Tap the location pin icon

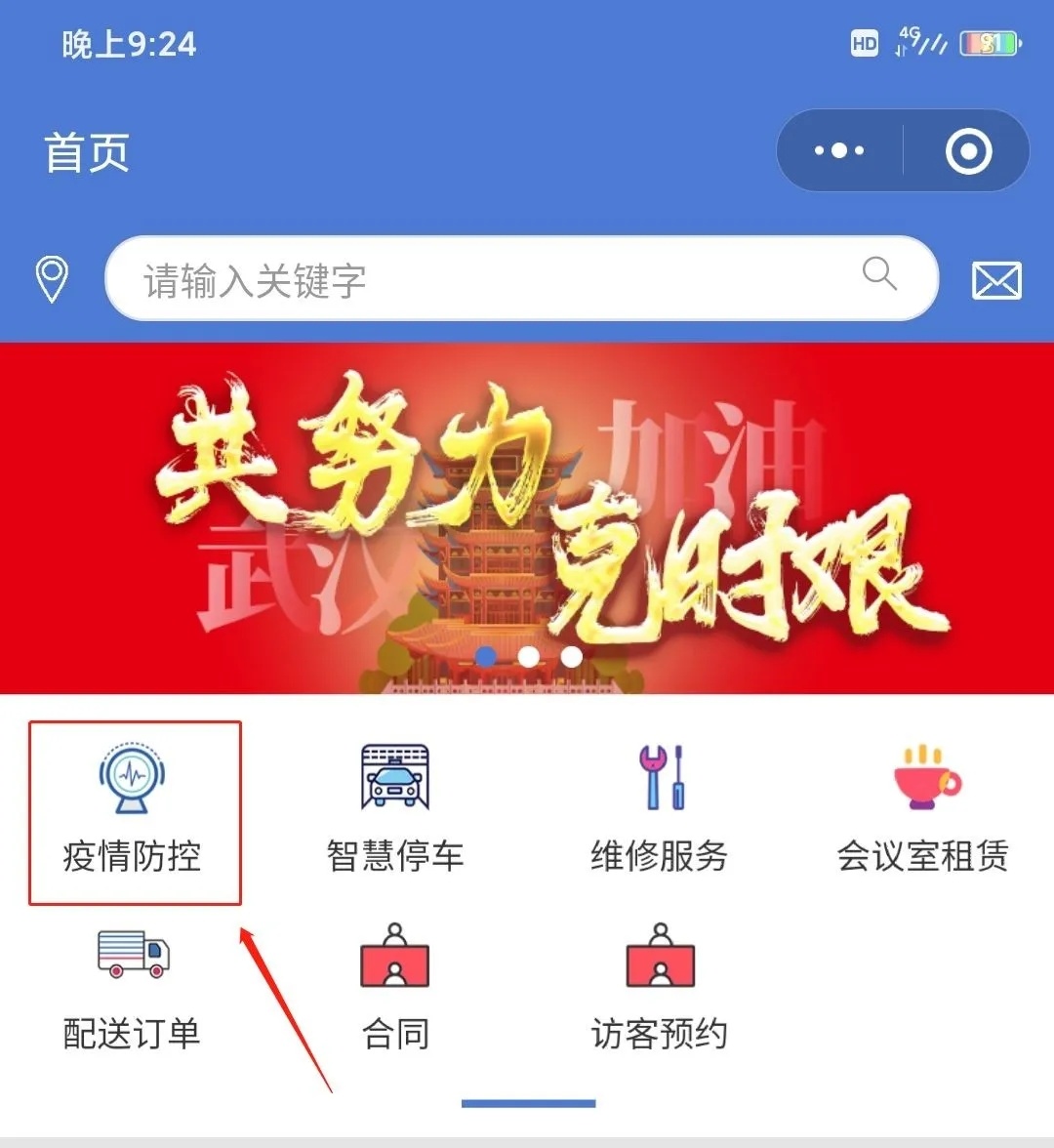click(x=52, y=279)
